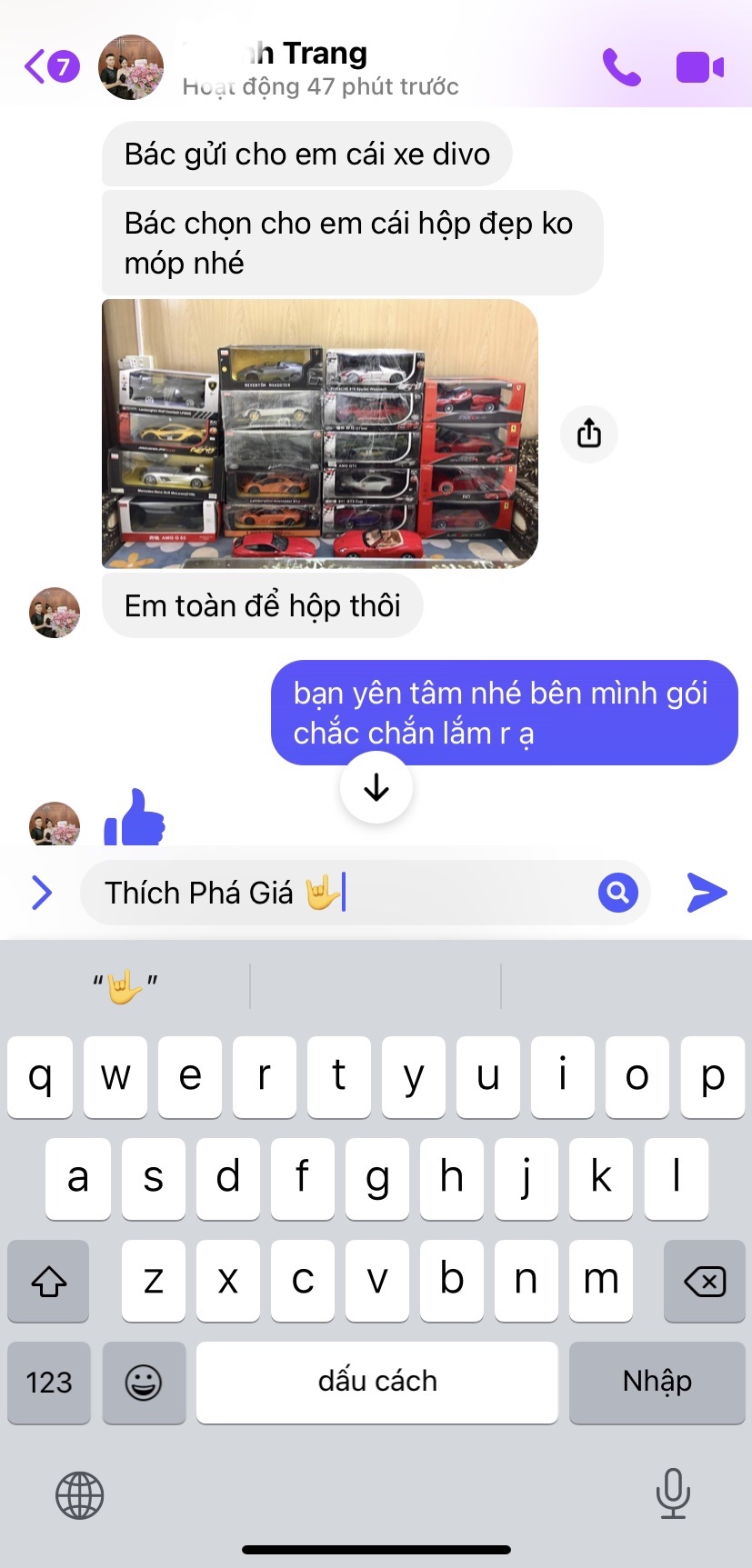Share the toy cars photo
The height and width of the screenshot is (1568, 752).
[x=589, y=434]
